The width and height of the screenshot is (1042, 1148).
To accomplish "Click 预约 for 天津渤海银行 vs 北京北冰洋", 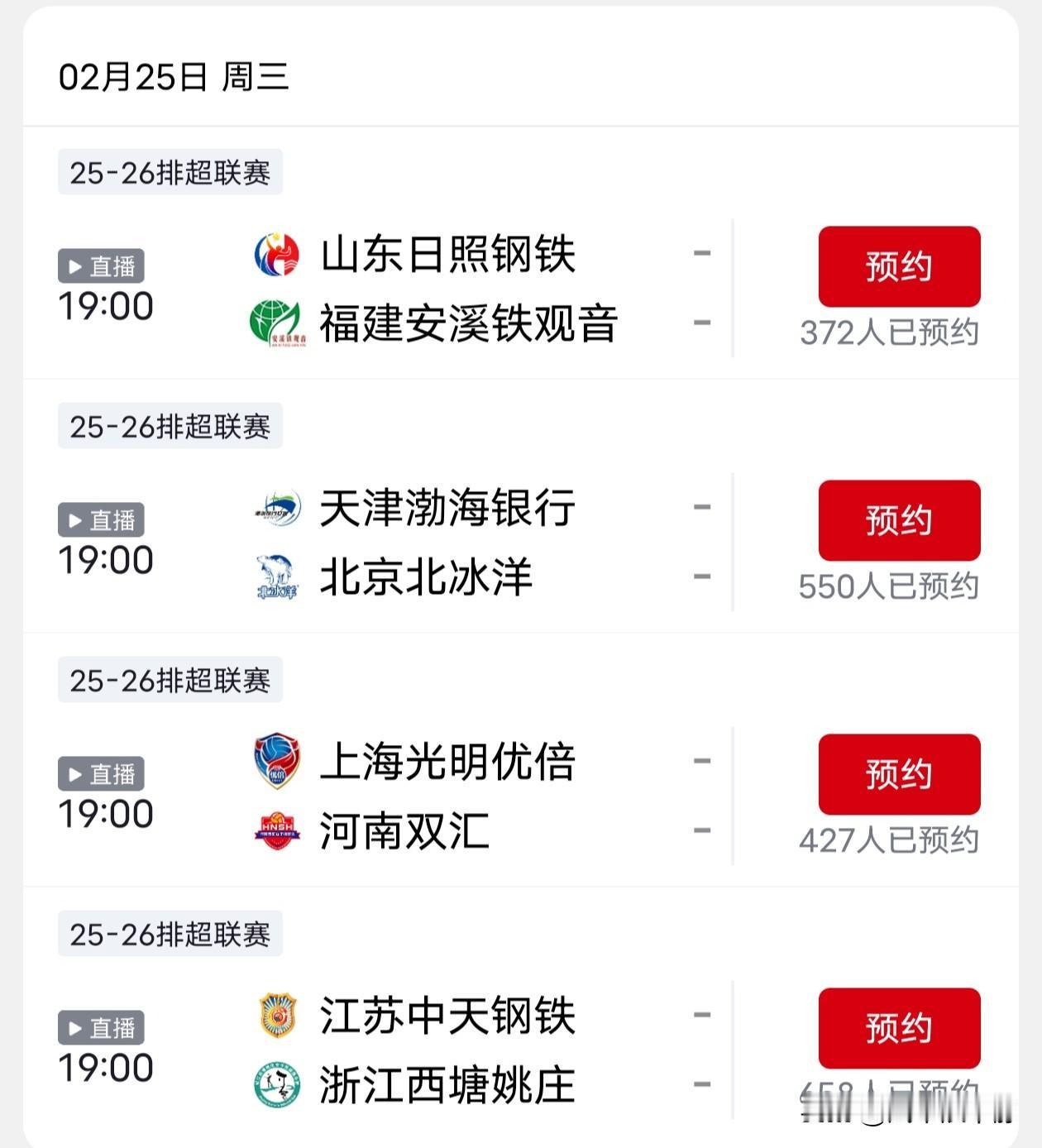I will tap(898, 520).
